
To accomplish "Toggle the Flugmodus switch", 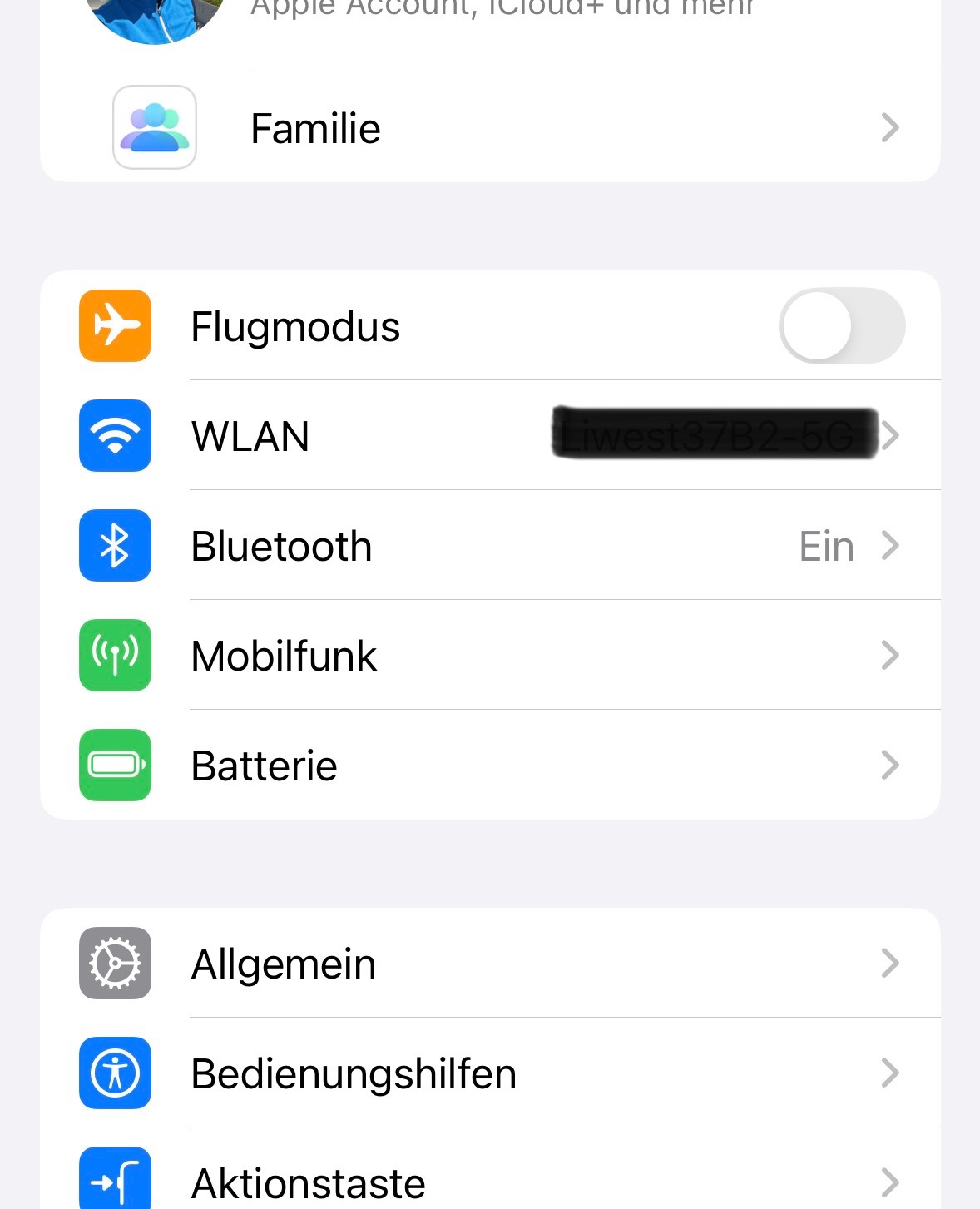I will (841, 326).
